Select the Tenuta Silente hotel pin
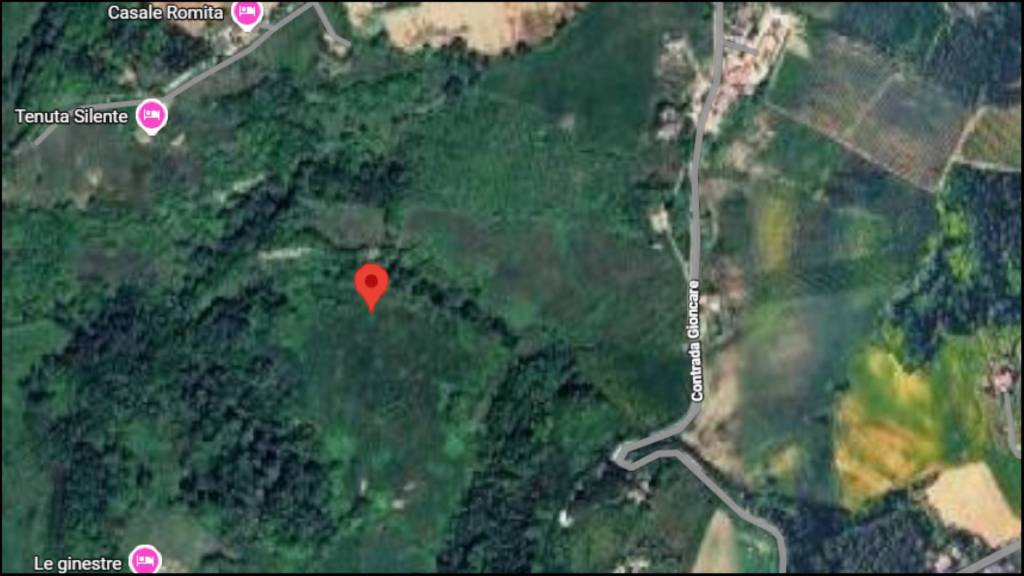Viewport: 1024px width, 576px height. (151, 115)
